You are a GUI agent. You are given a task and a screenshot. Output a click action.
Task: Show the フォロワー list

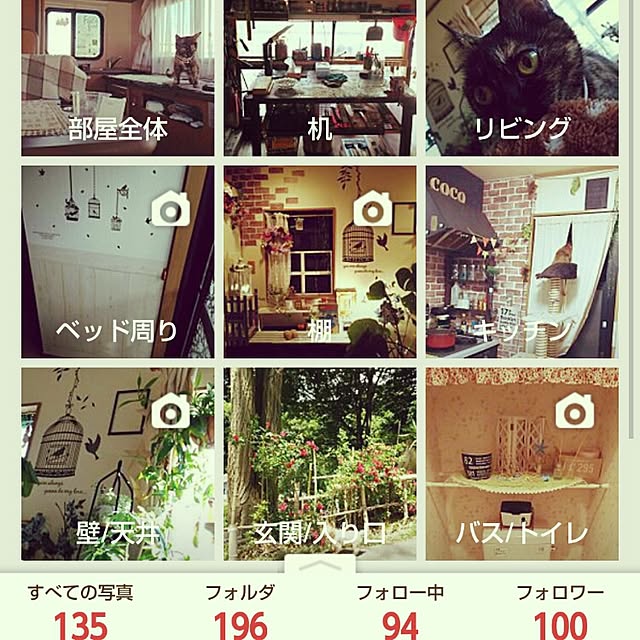[560, 610]
